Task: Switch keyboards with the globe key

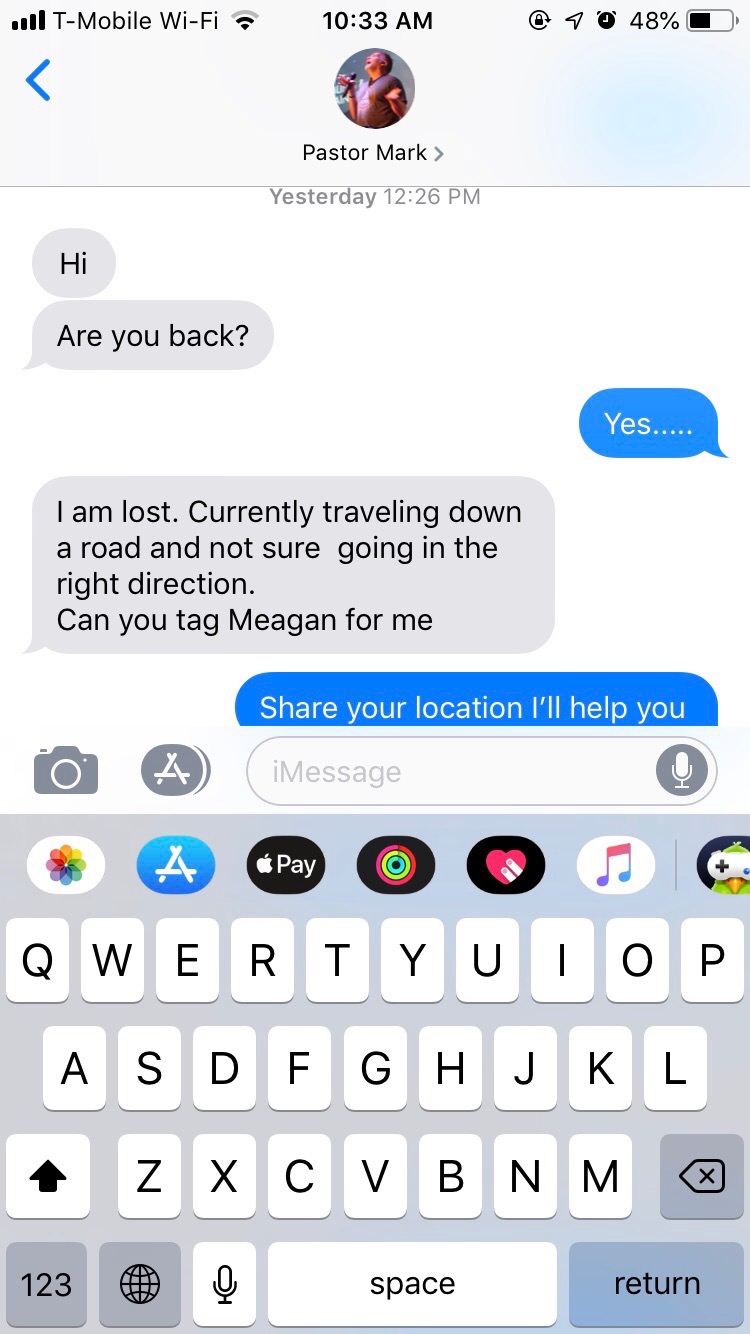Action: [x=140, y=1284]
